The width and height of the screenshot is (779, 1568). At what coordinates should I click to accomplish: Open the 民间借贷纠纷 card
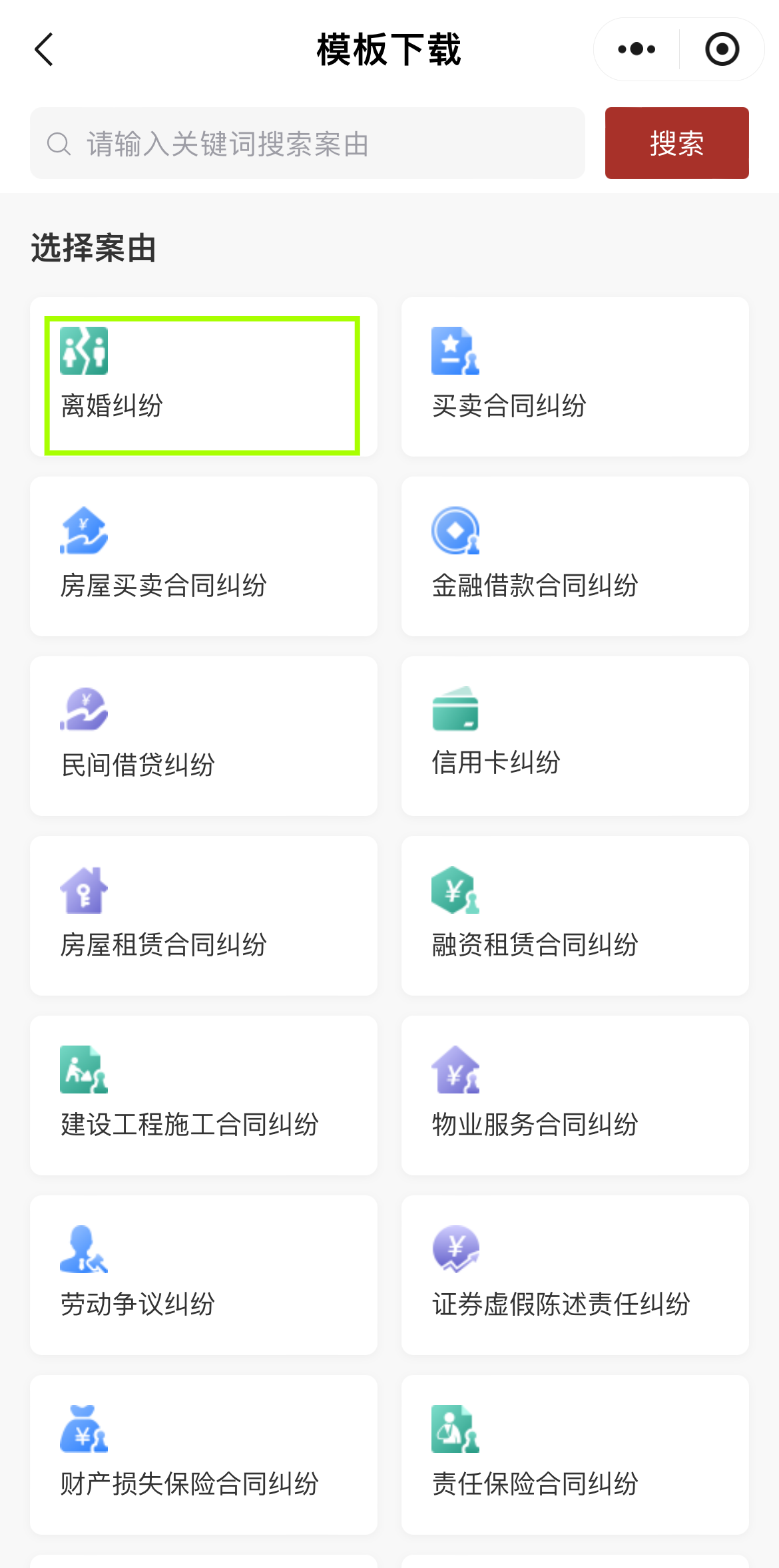204,736
